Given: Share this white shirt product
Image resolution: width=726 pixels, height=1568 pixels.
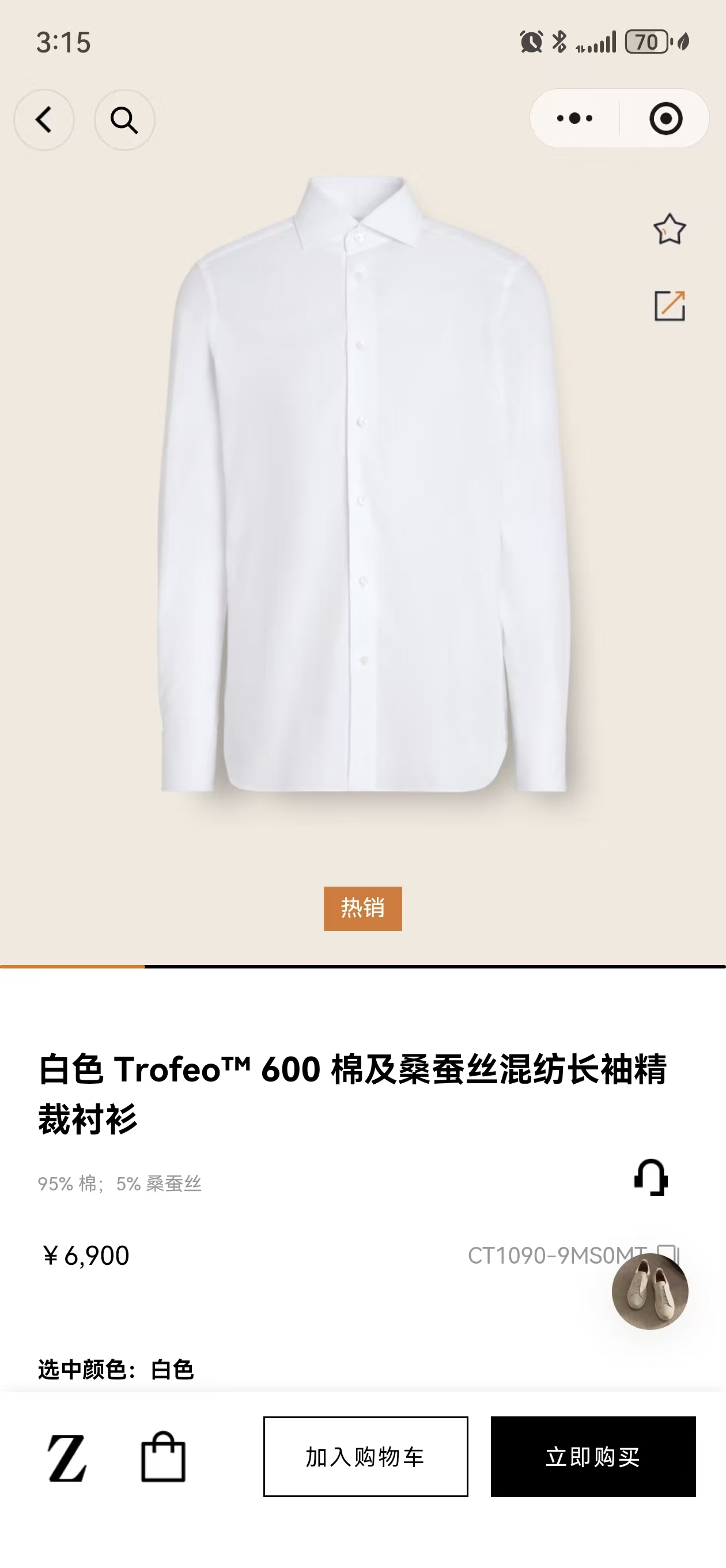Looking at the screenshot, I should pos(670,305).
